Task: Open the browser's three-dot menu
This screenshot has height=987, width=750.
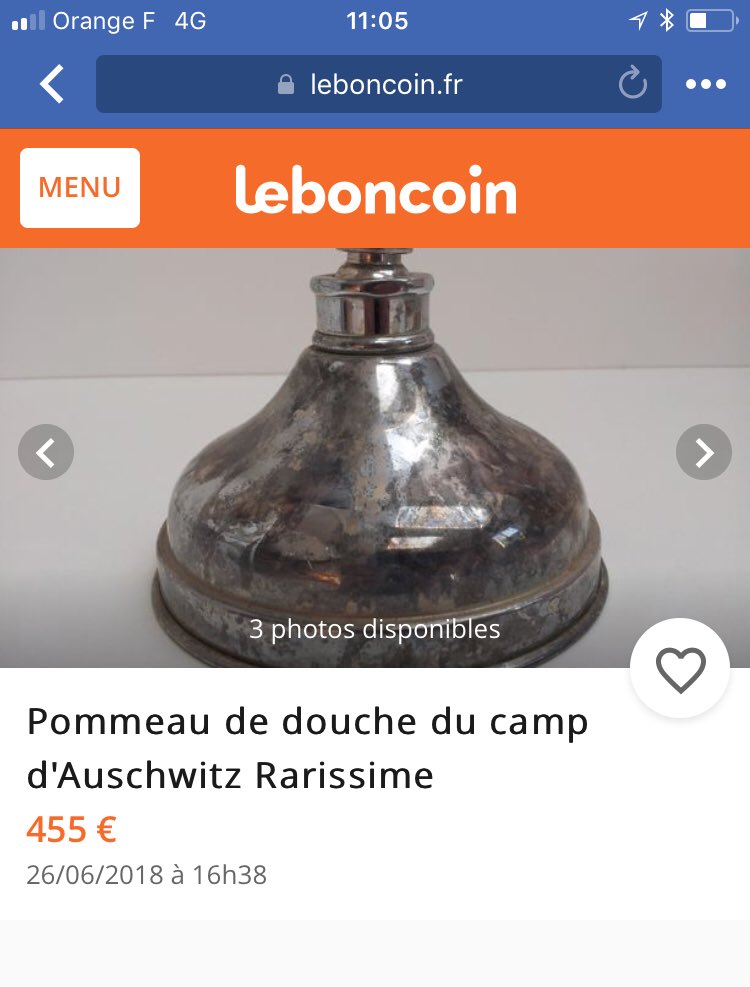Action: tap(706, 85)
